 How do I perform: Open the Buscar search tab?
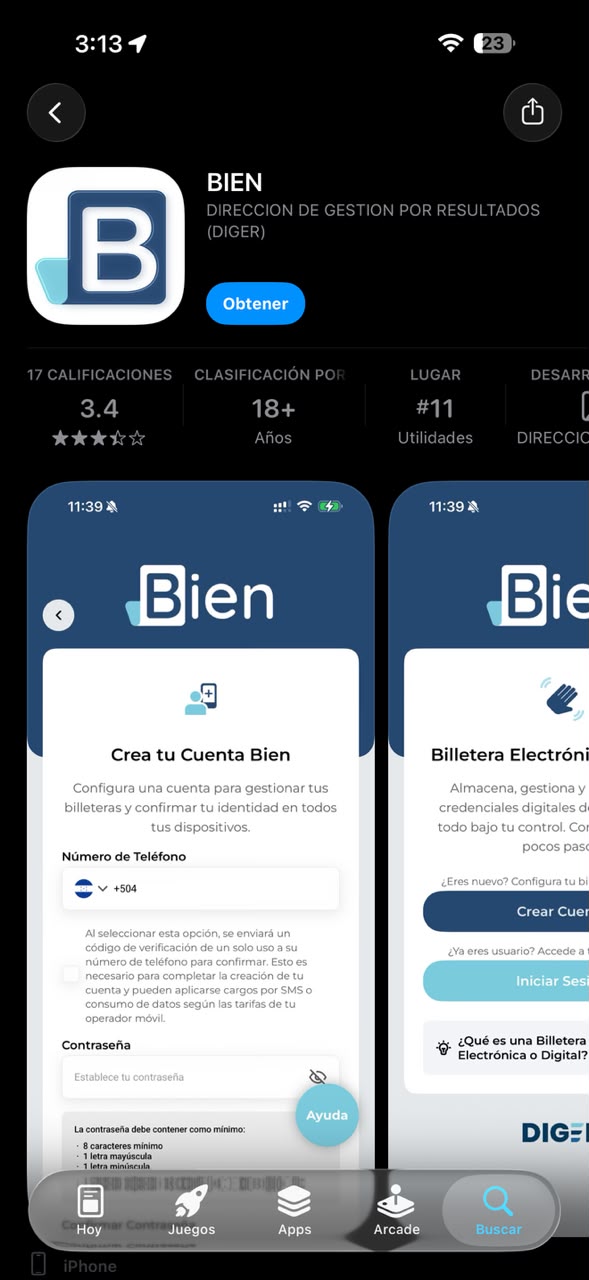(x=498, y=1211)
